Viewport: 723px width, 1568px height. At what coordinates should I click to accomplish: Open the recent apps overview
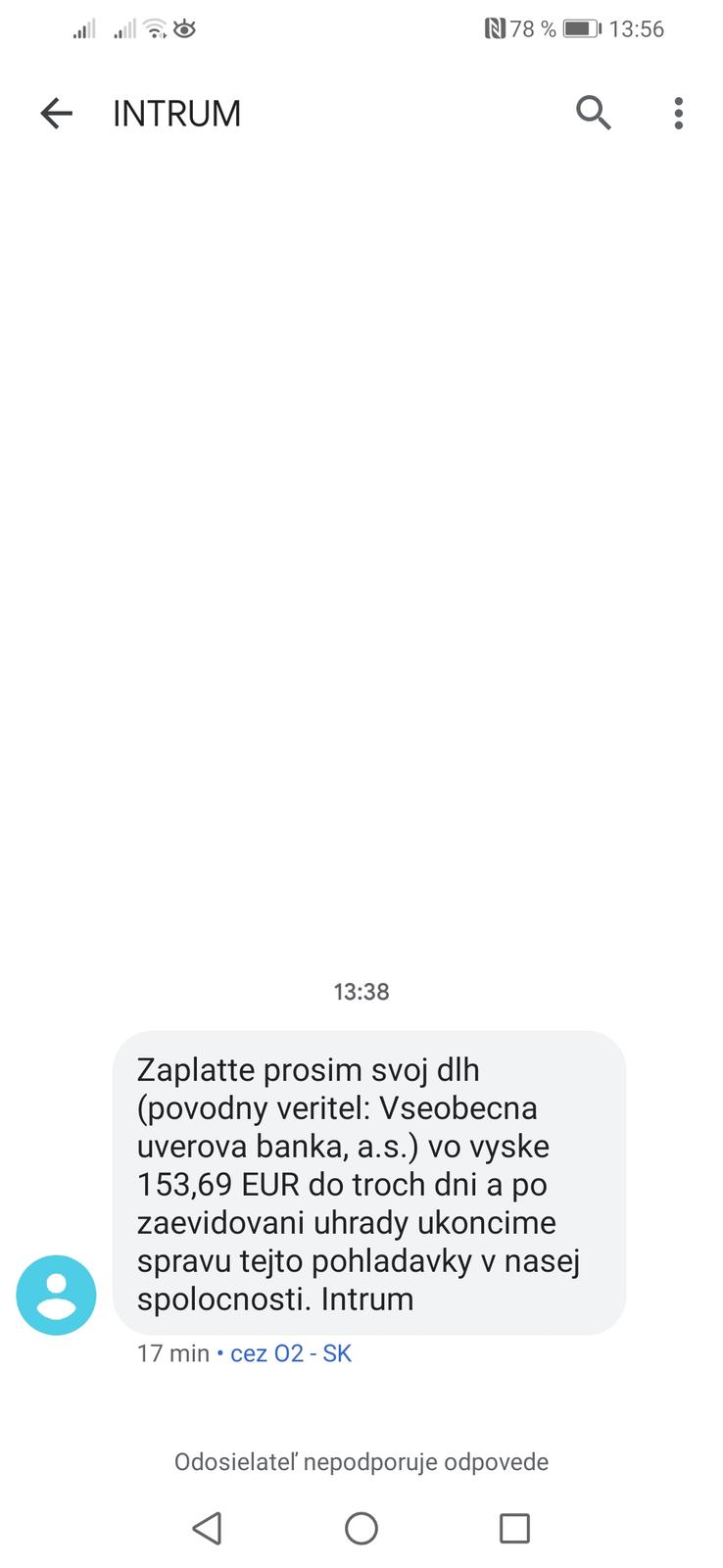[514, 1528]
